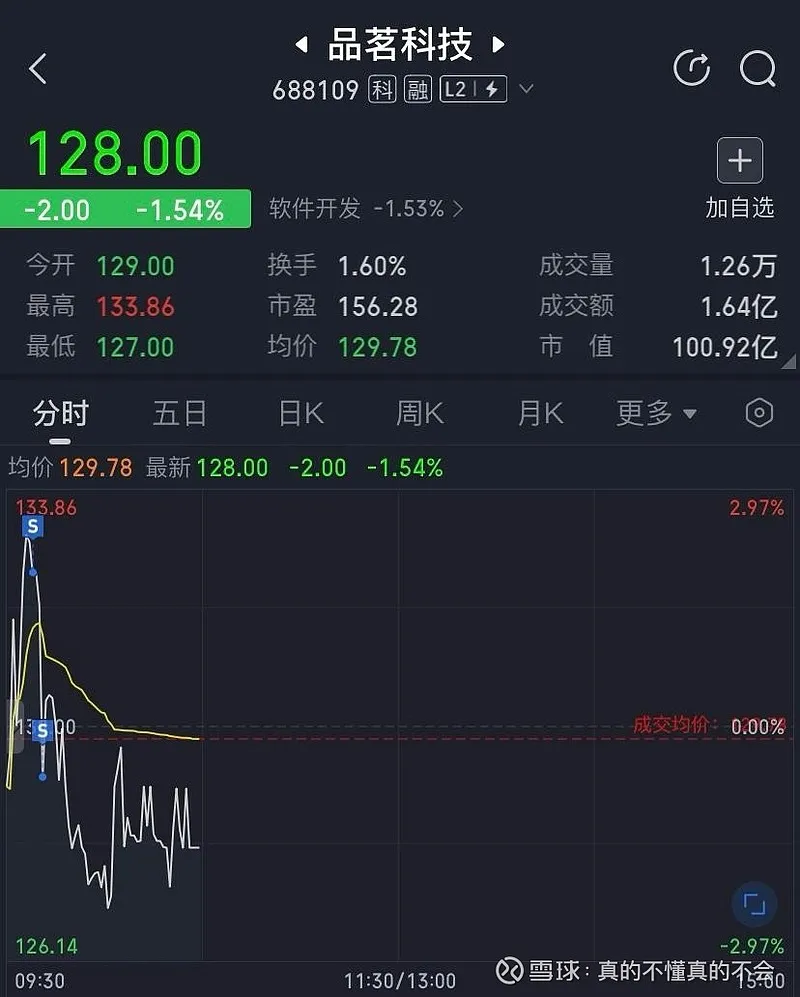This screenshot has height=997, width=800.
Task: Switch to the previous stock
Action: pyautogui.click(x=300, y=45)
